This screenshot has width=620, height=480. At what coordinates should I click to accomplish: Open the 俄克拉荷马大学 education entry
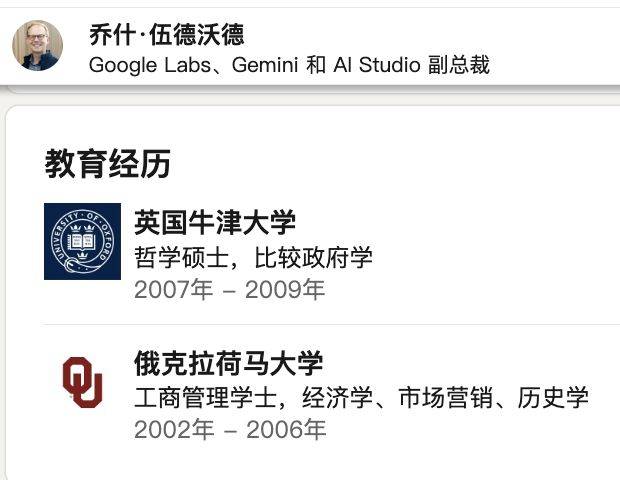click(x=229, y=363)
